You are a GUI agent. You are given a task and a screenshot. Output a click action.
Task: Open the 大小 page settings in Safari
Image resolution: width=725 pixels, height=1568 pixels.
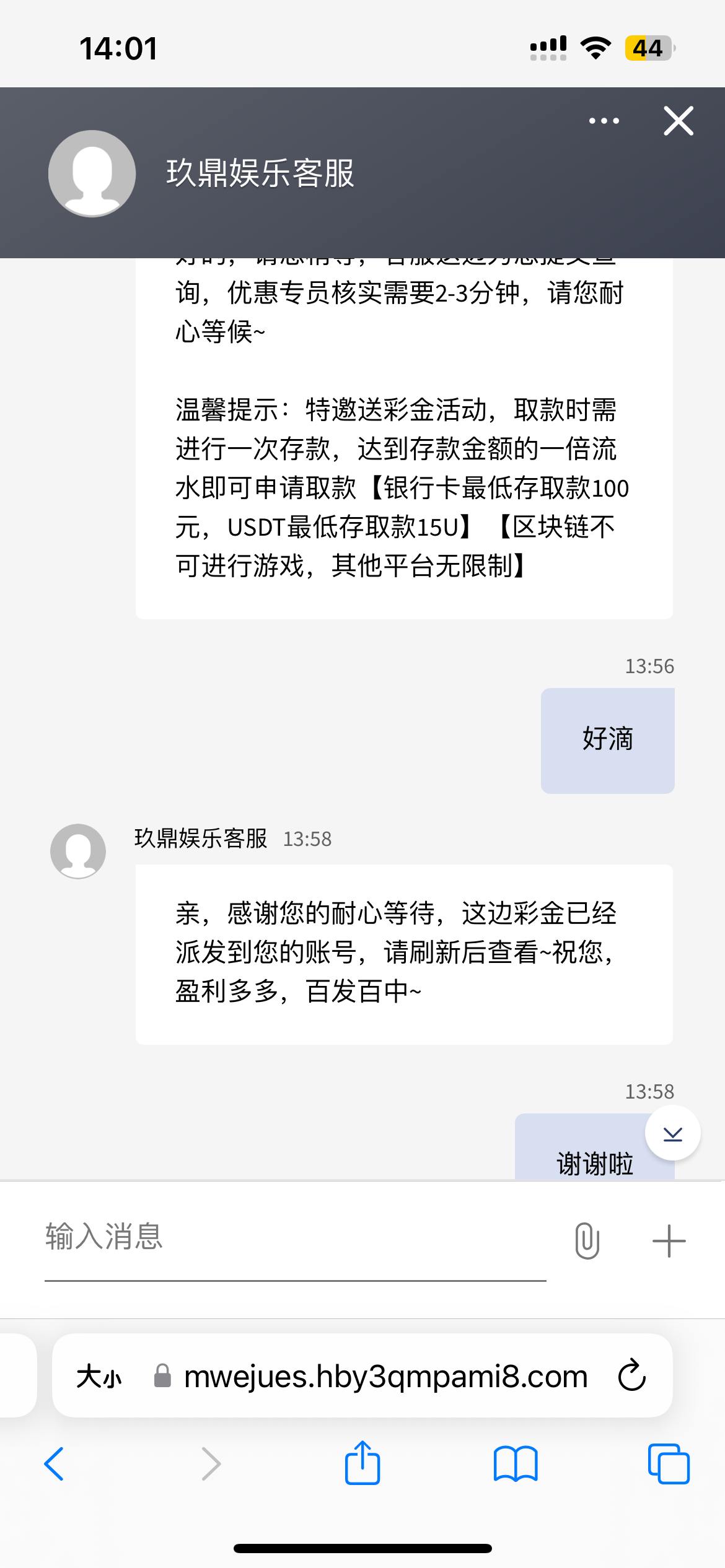(x=99, y=1377)
